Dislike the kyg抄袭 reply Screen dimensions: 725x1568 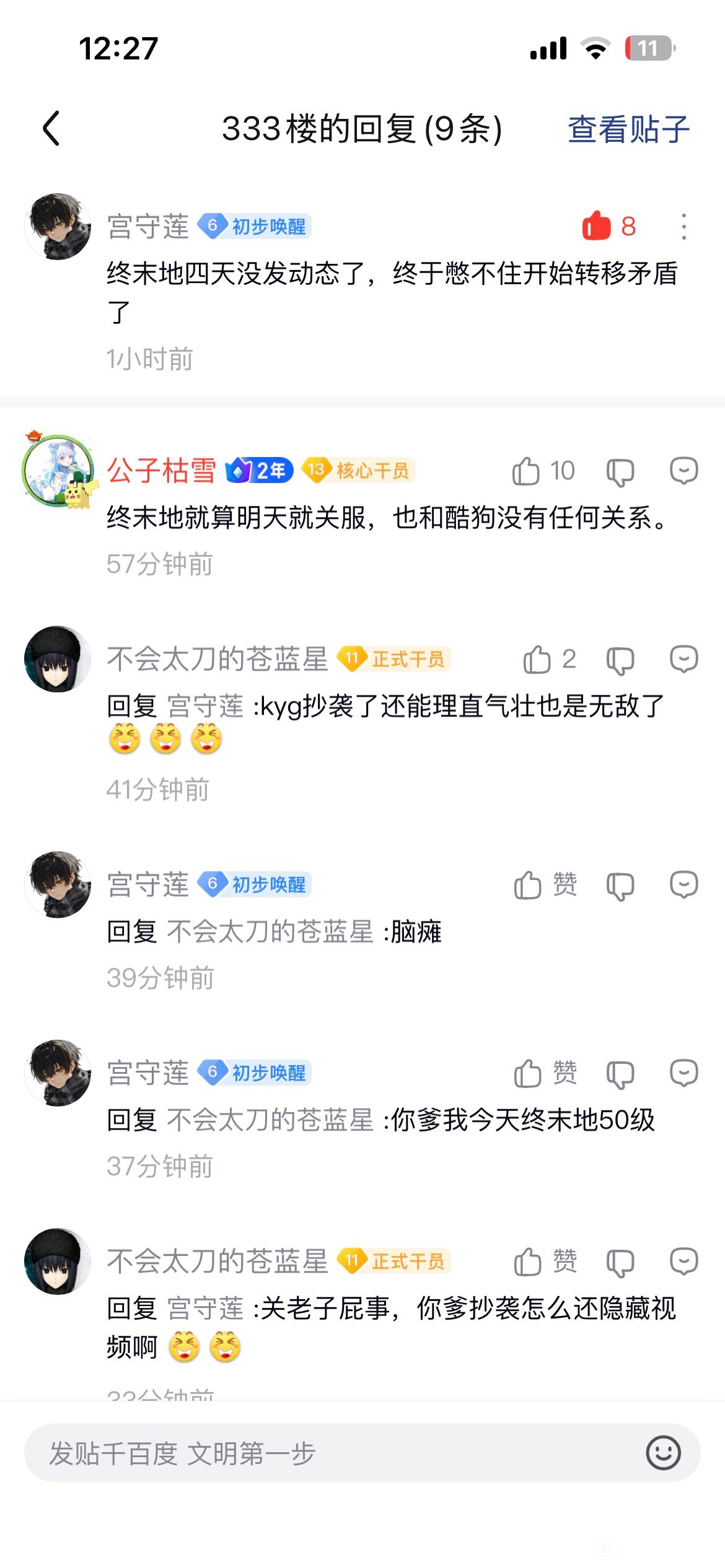click(620, 660)
